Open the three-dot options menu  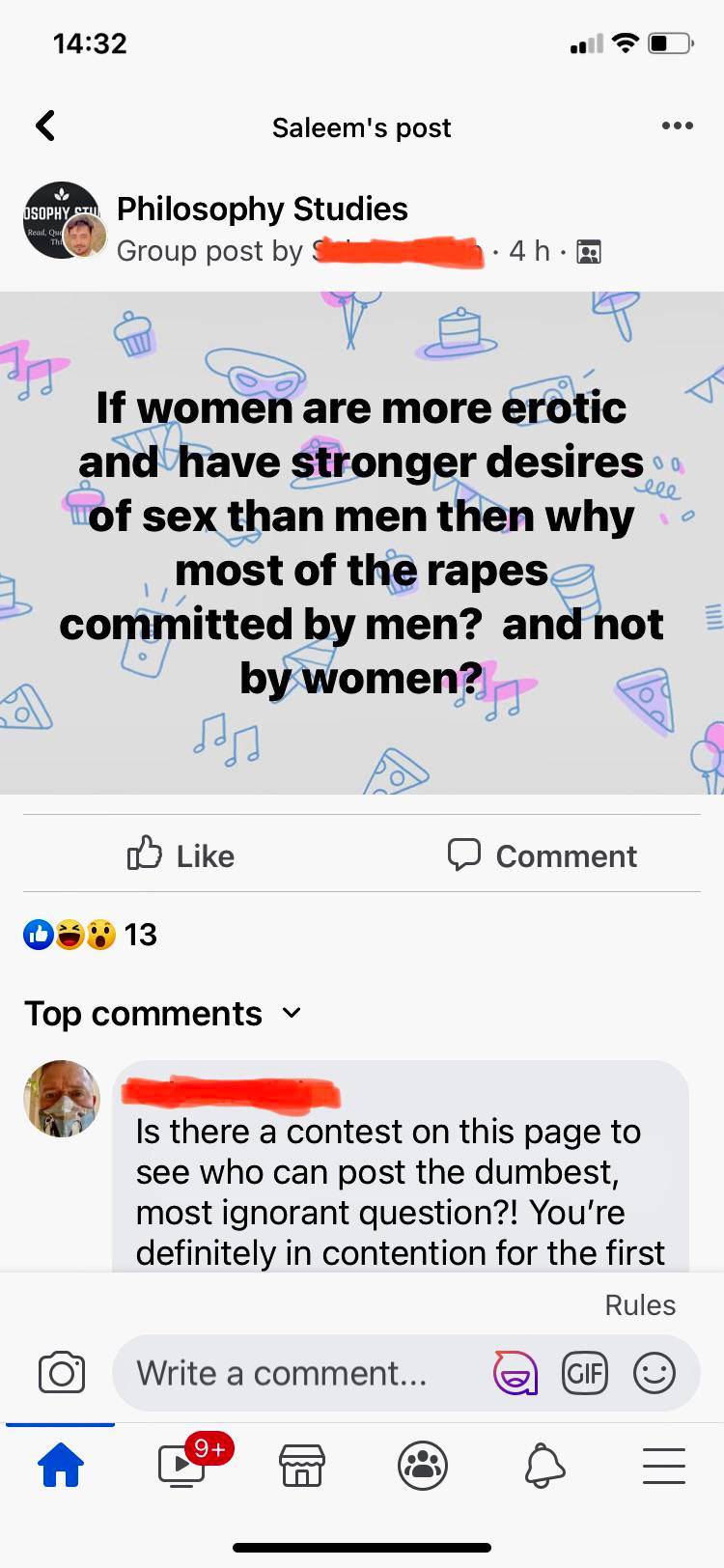(677, 126)
